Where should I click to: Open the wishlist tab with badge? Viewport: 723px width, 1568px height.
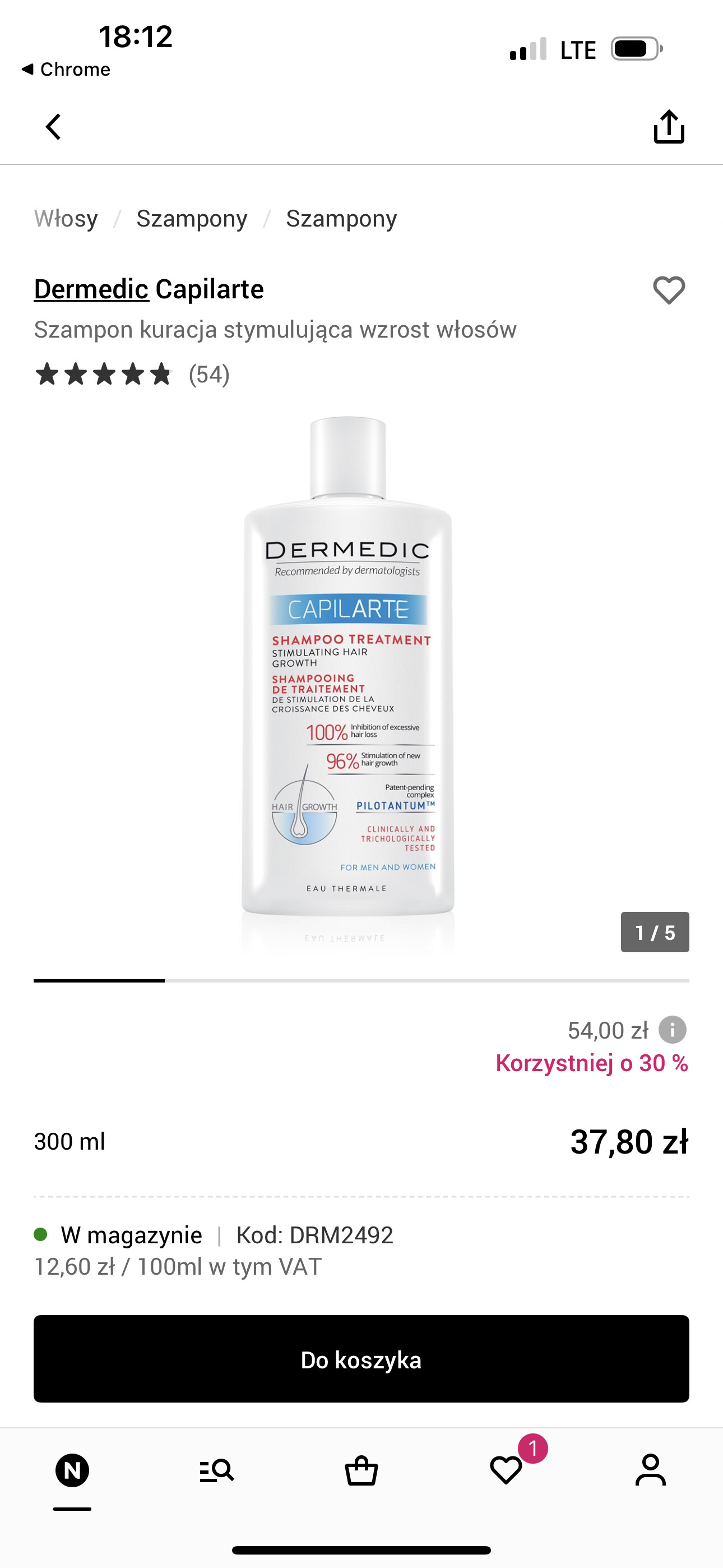pos(506,1470)
